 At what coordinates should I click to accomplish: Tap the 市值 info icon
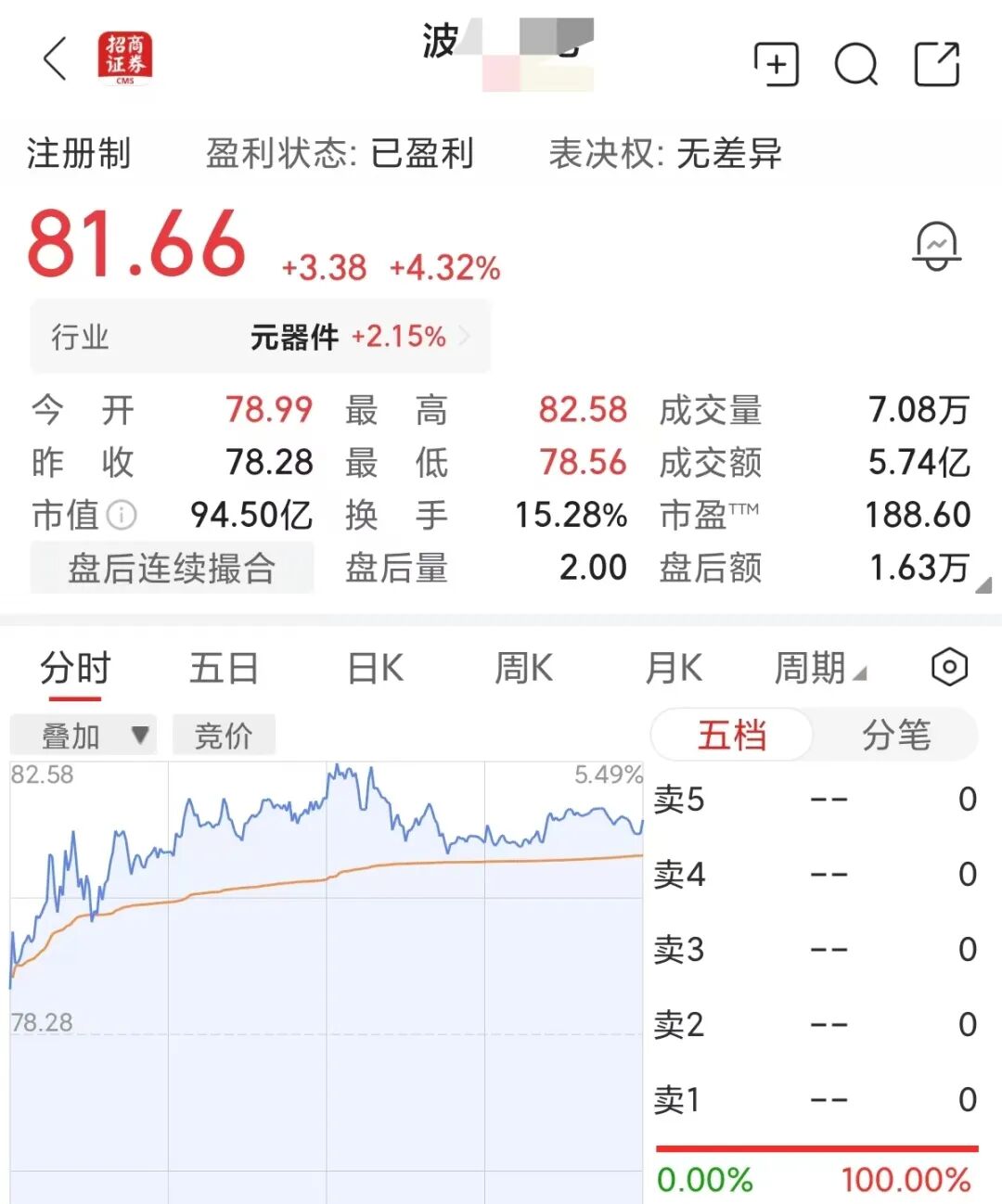point(122,515)
